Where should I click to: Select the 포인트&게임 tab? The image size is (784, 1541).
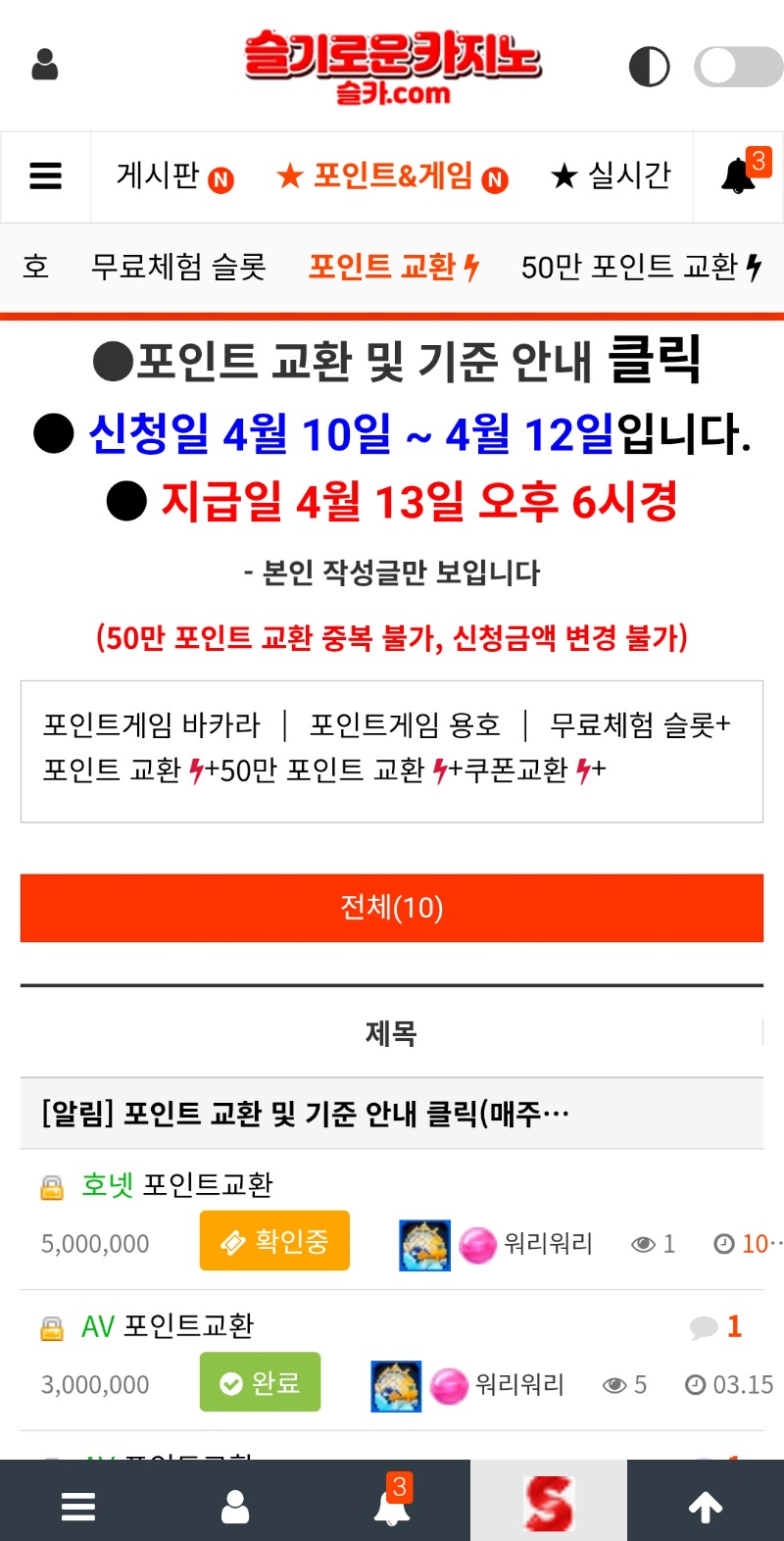point(392,176)
